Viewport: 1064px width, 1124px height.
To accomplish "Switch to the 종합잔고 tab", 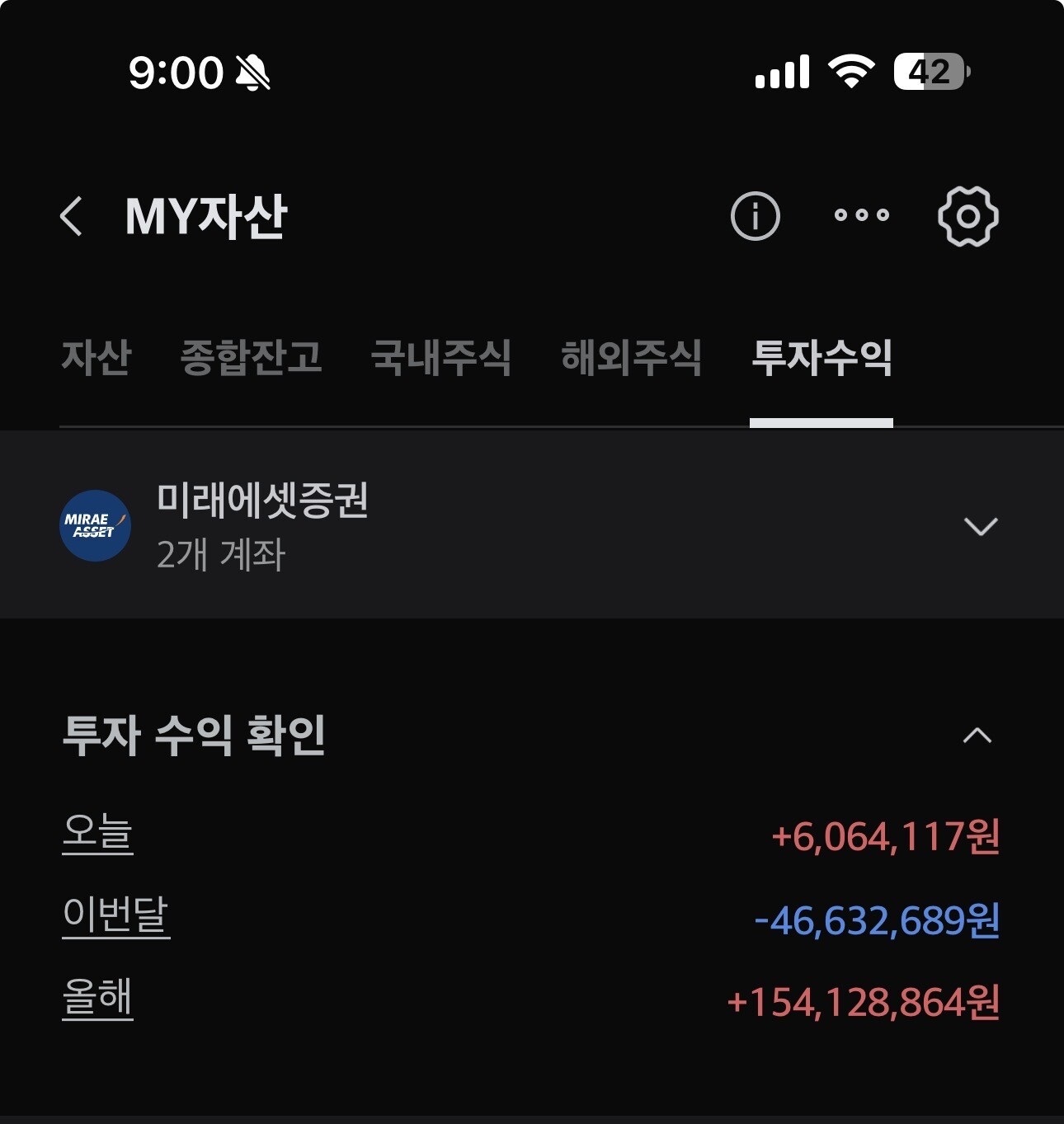I will pyautogui.click(x=251, y=357).
